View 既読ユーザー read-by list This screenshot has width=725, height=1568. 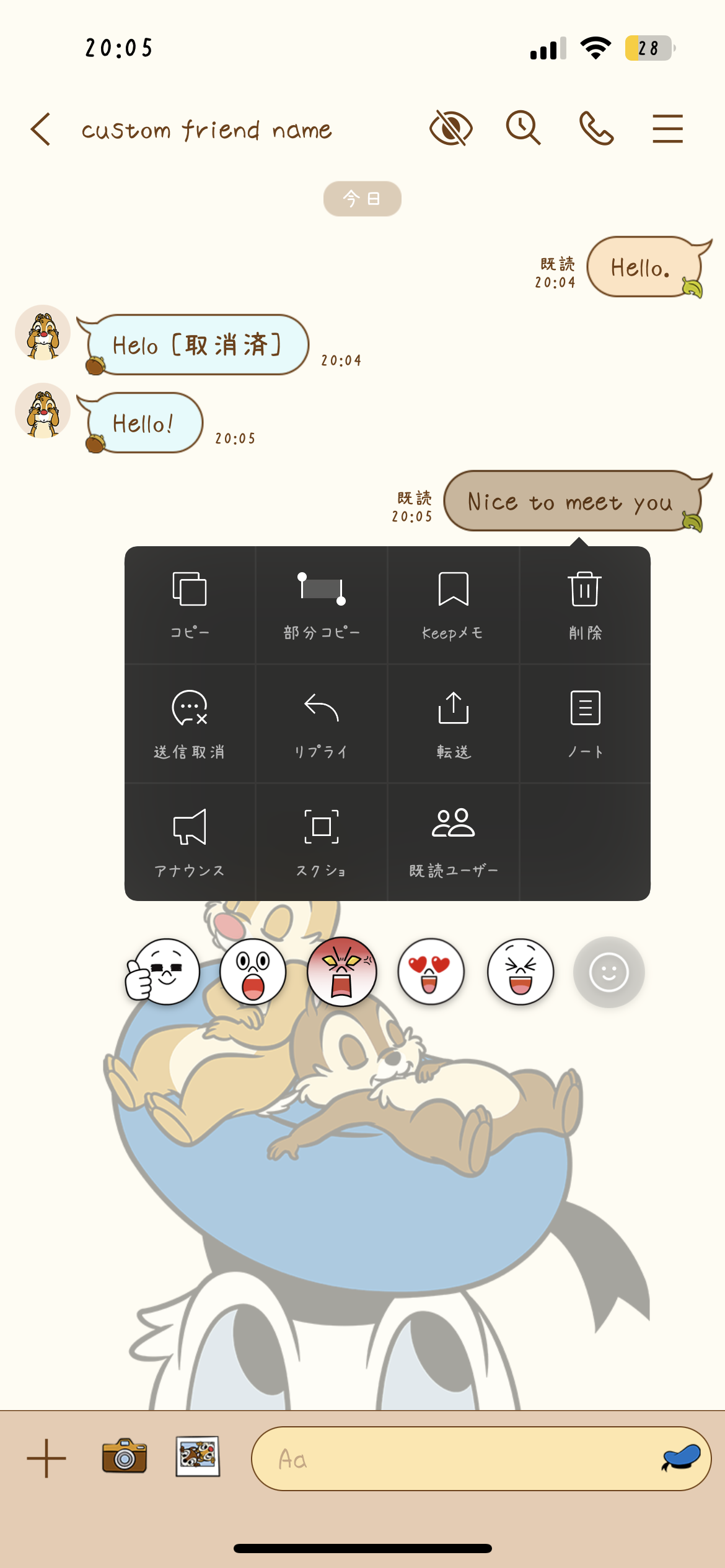453,842
